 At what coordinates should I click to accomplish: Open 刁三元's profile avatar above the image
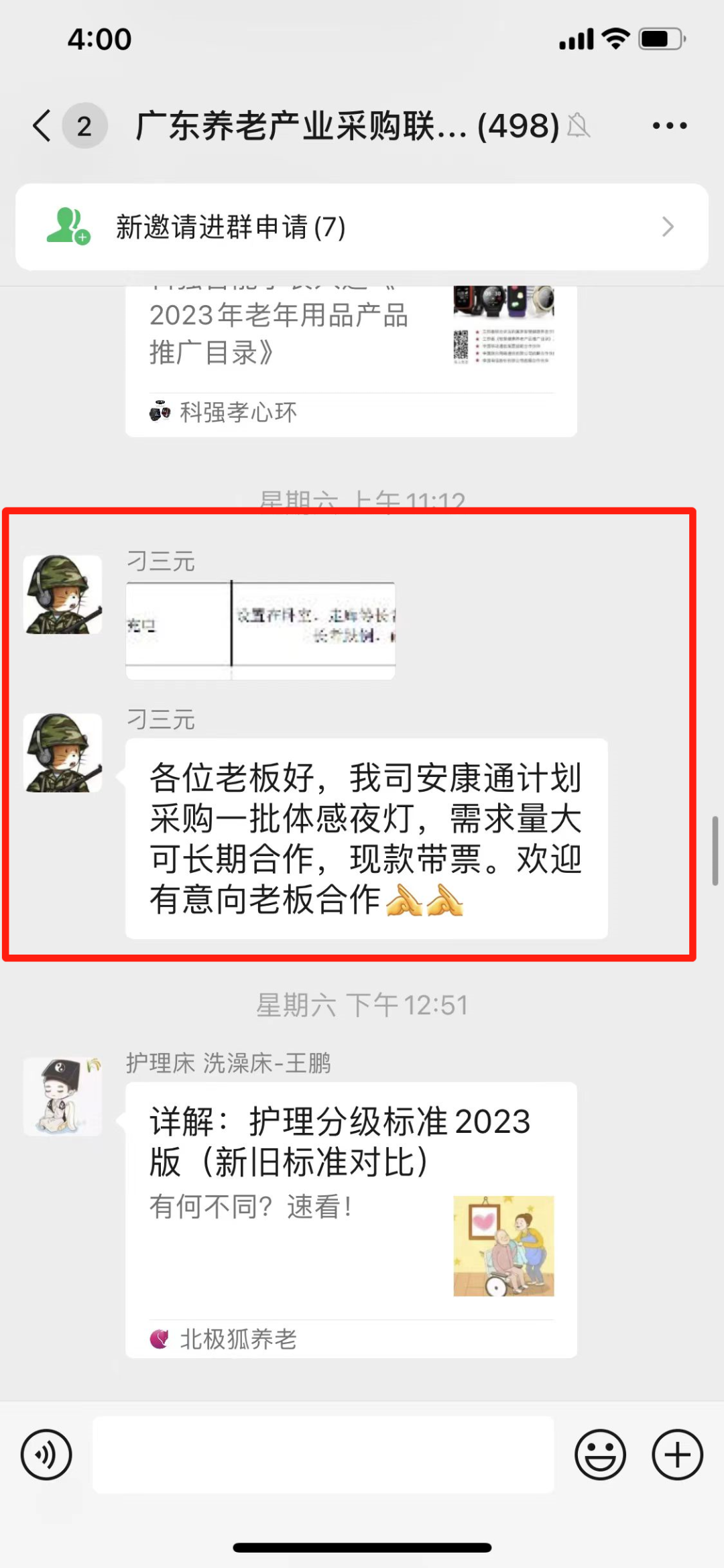point(63,595)
